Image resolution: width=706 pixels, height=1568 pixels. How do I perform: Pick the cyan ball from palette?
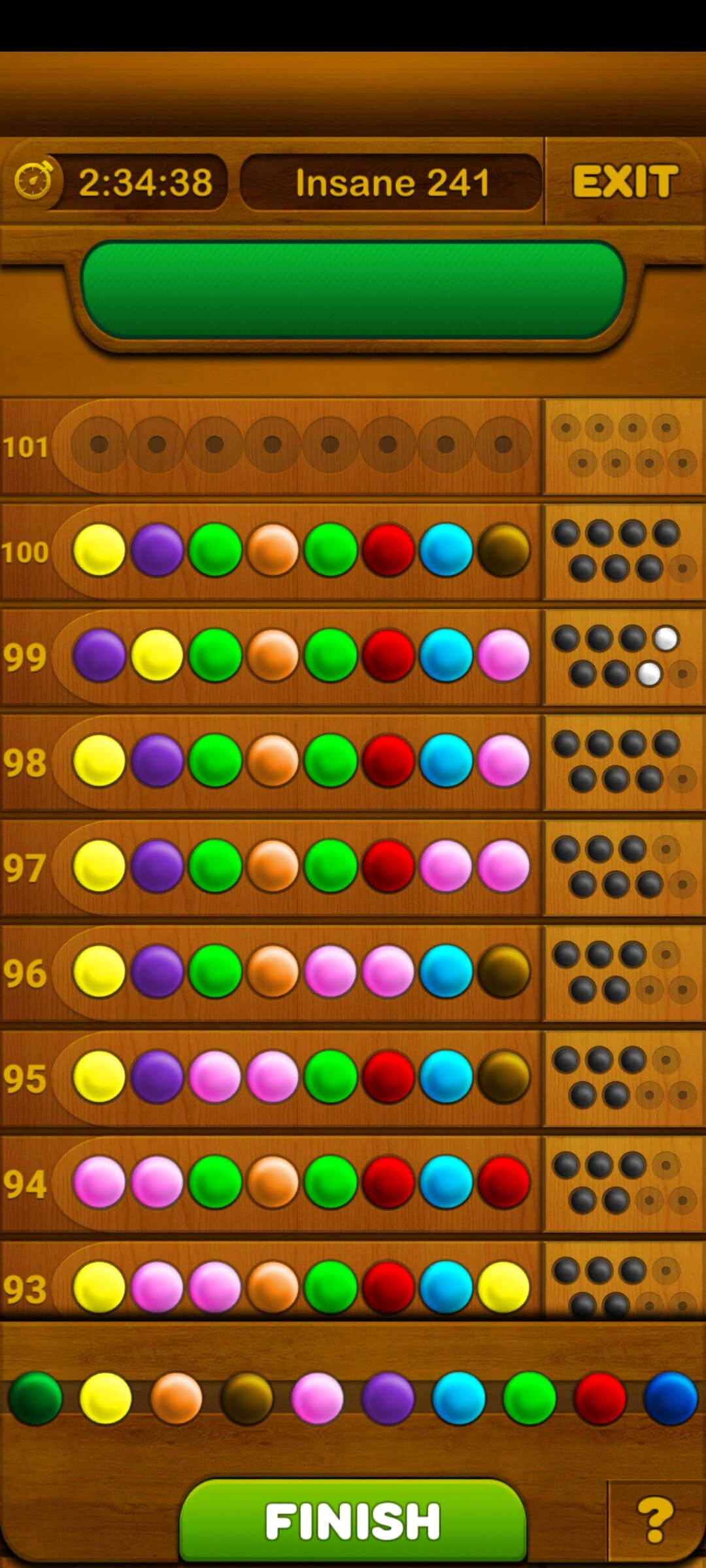click(x=458, y=1398)
